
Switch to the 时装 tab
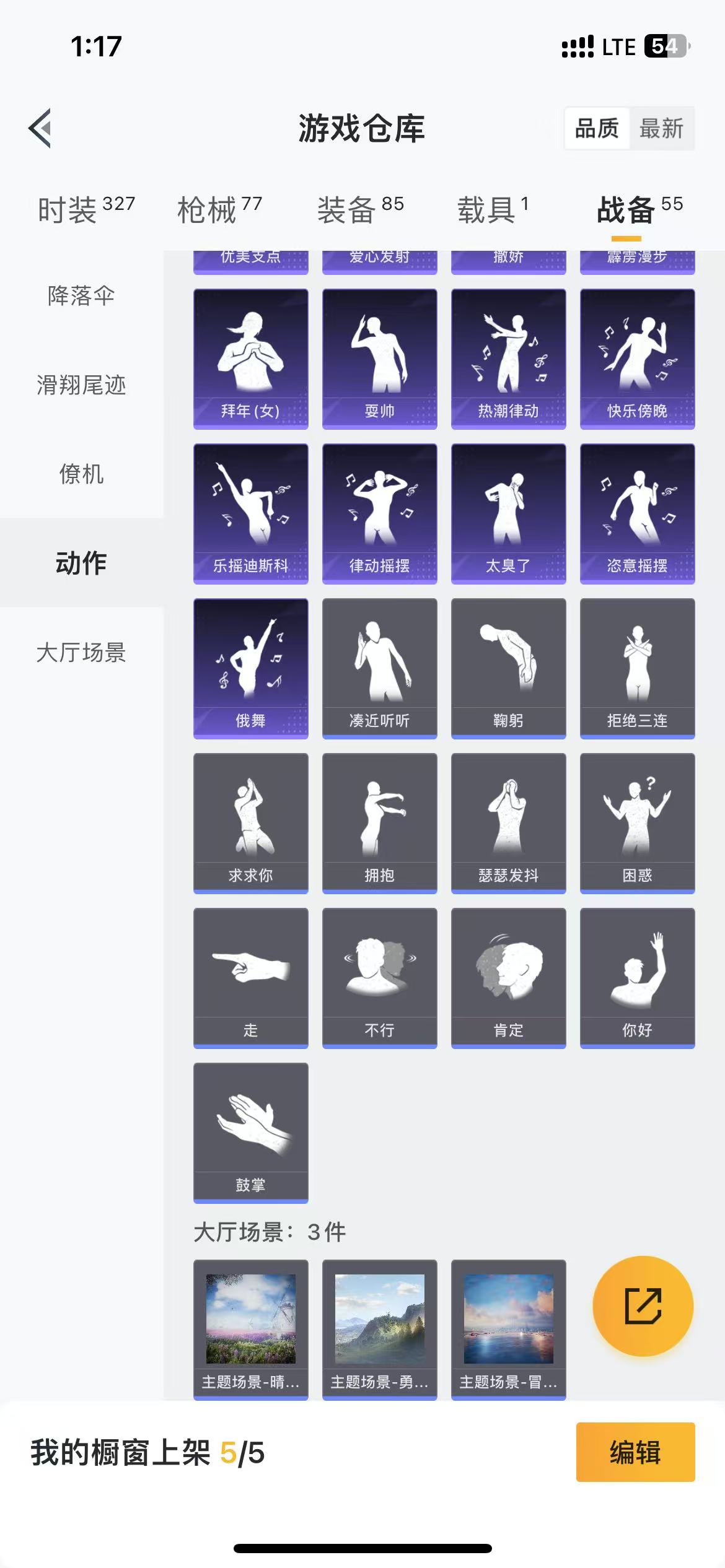pos(86,209)
